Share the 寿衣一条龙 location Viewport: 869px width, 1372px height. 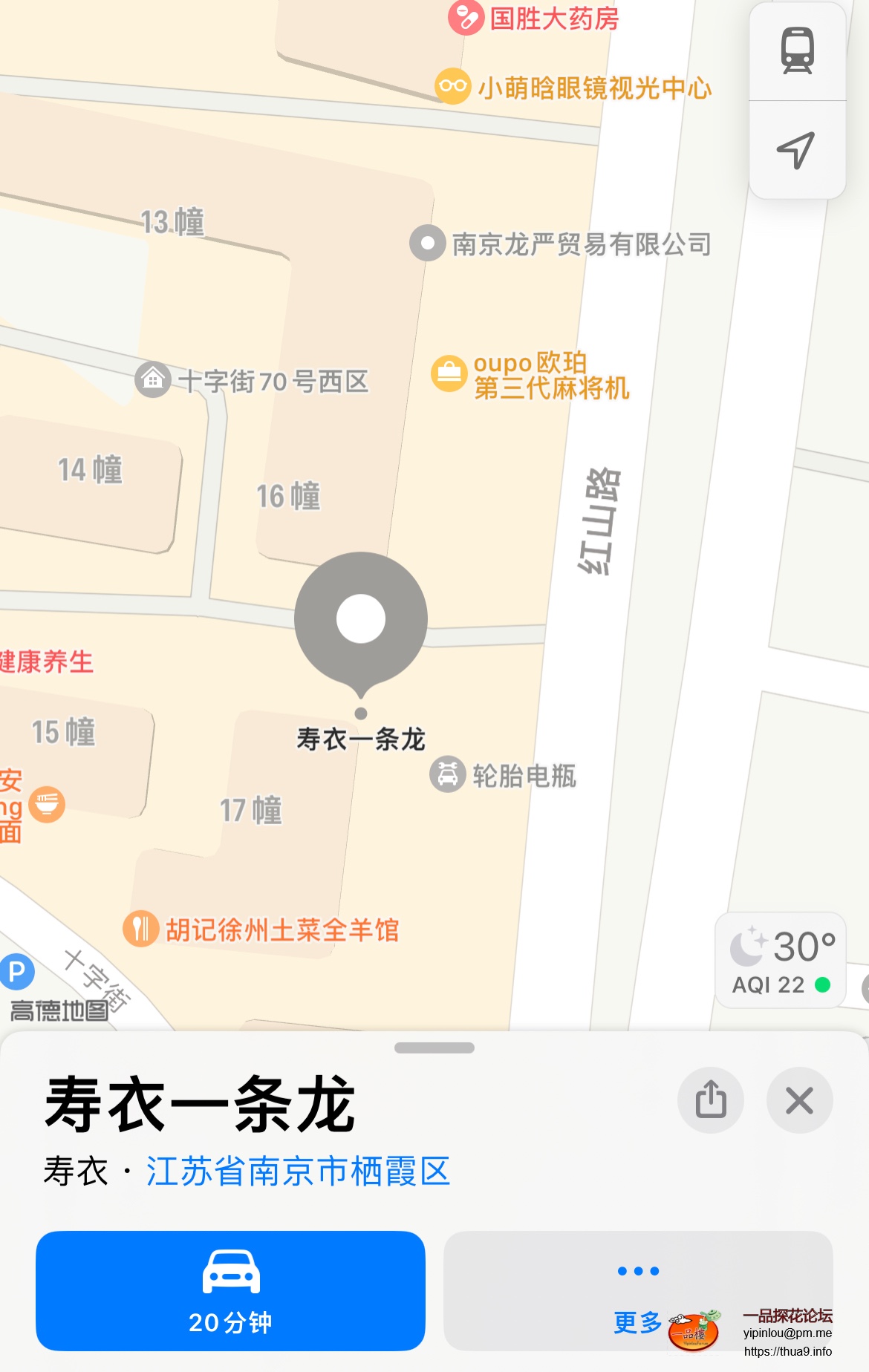click(711, 1100)
